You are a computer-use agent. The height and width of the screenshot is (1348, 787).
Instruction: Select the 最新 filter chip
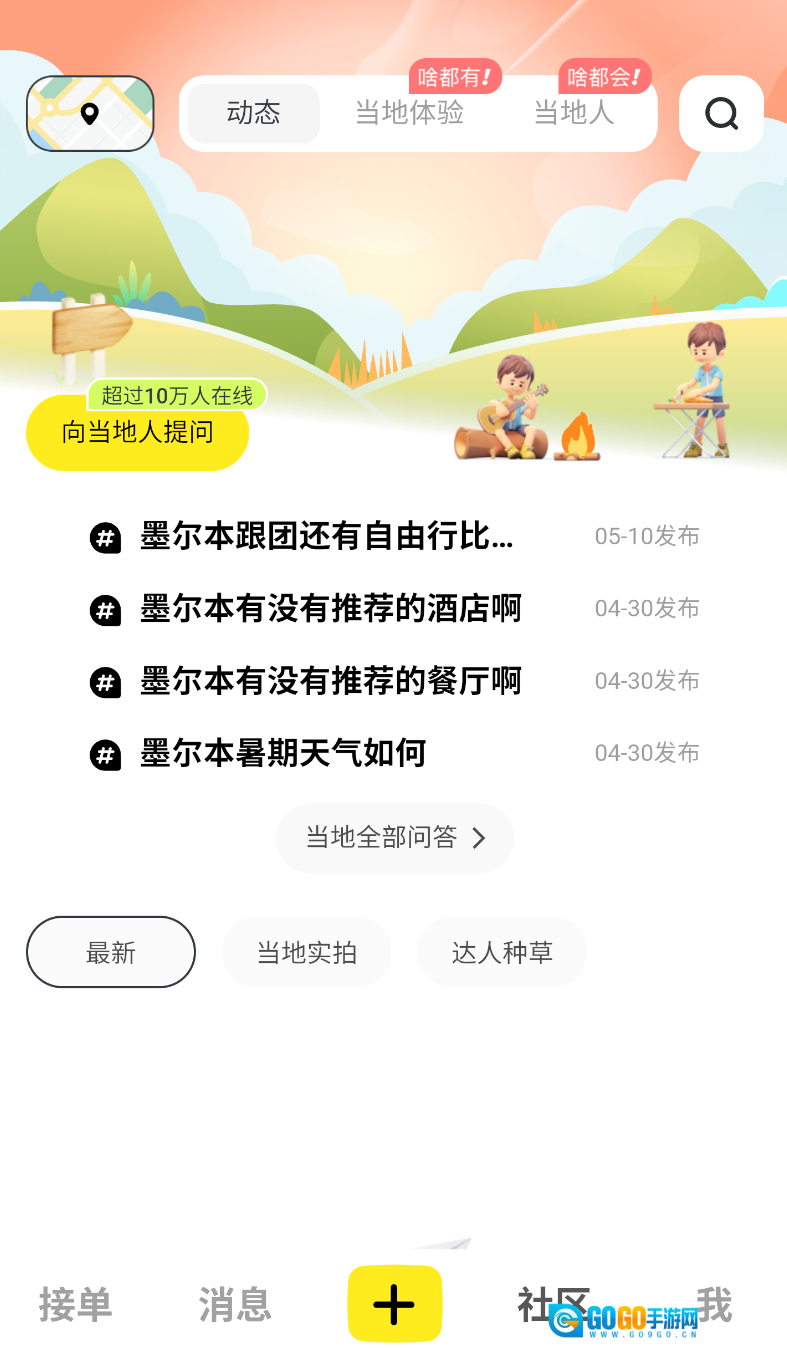coord(111,952)
